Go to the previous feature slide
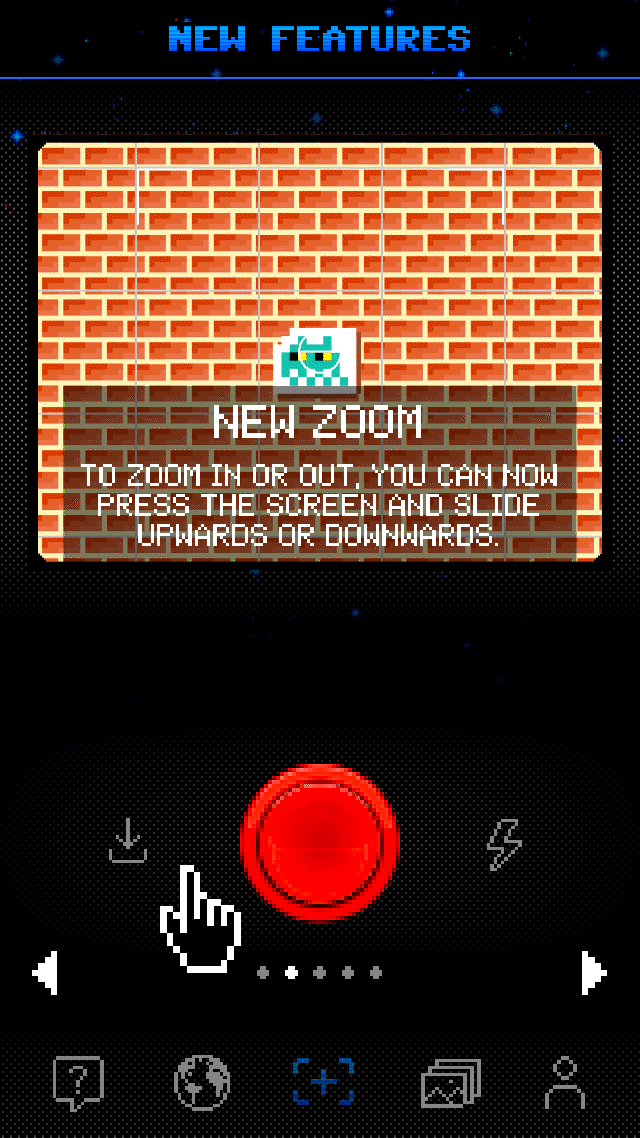 (45, 972)
